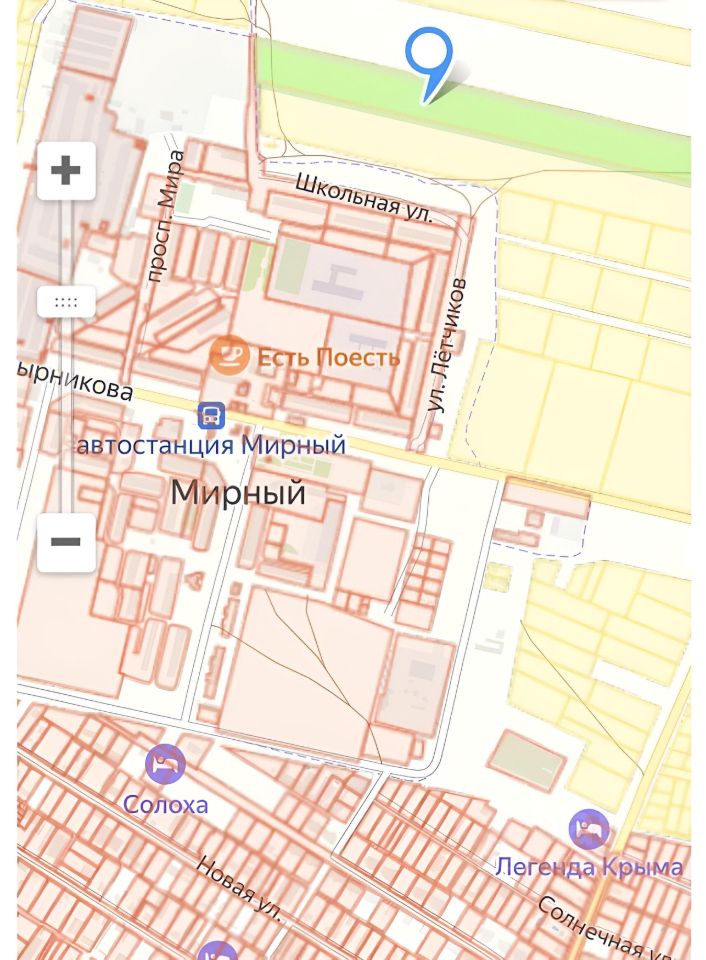This screenshot has height=960, width=706.
Task: Tap the zoom slider handle
Action: pos(66,301)
